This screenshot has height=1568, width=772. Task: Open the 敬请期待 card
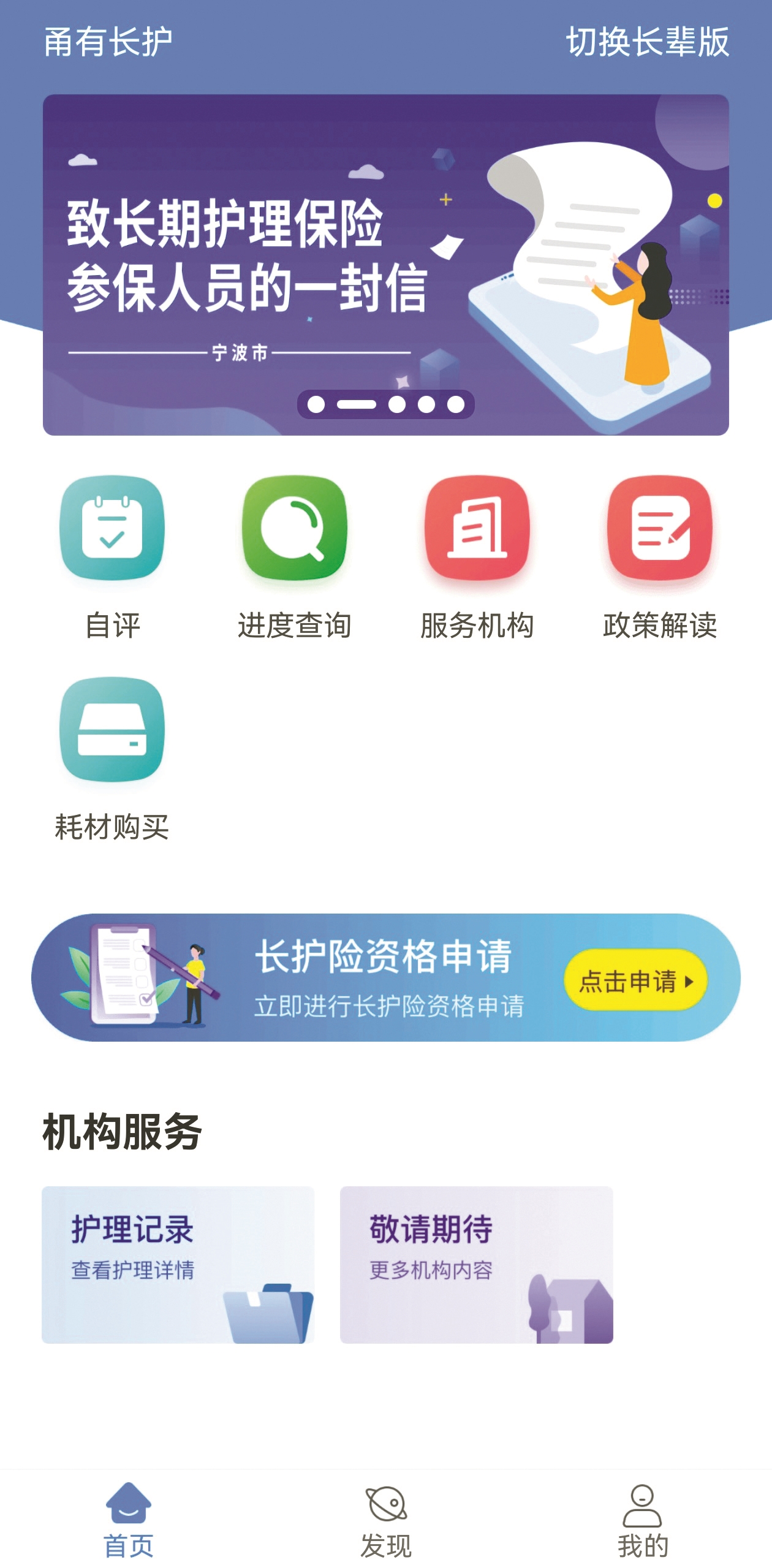click(476, 1265)
